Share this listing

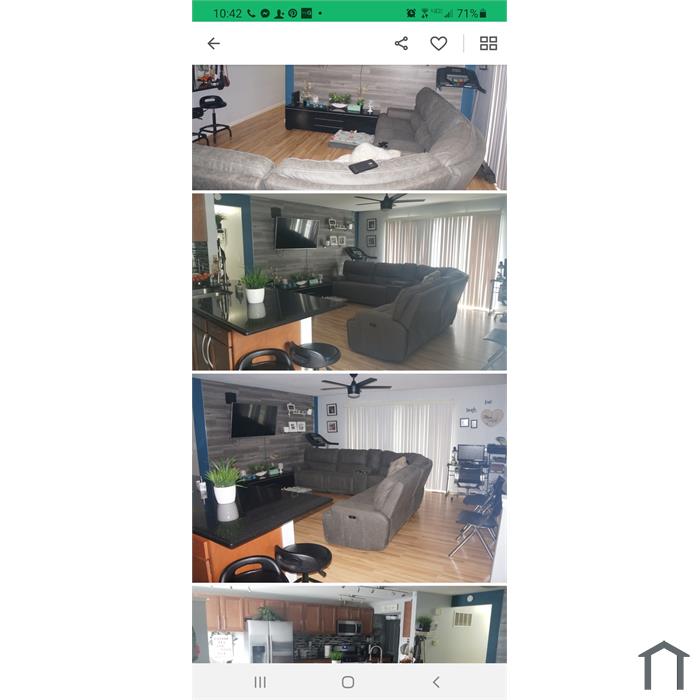[401, 43]
